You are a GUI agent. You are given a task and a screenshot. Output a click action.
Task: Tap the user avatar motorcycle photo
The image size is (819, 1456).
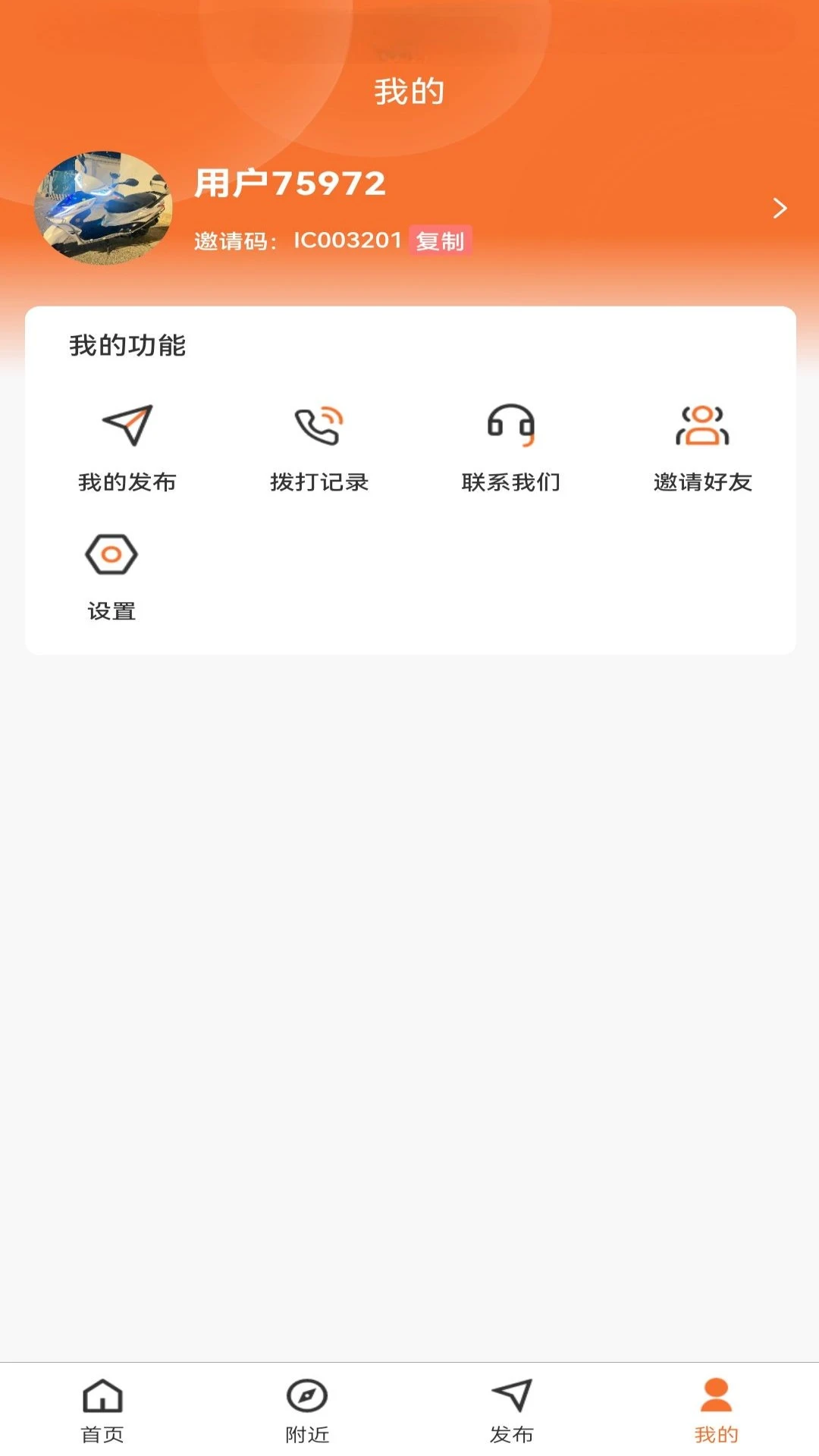pos(105,208)
